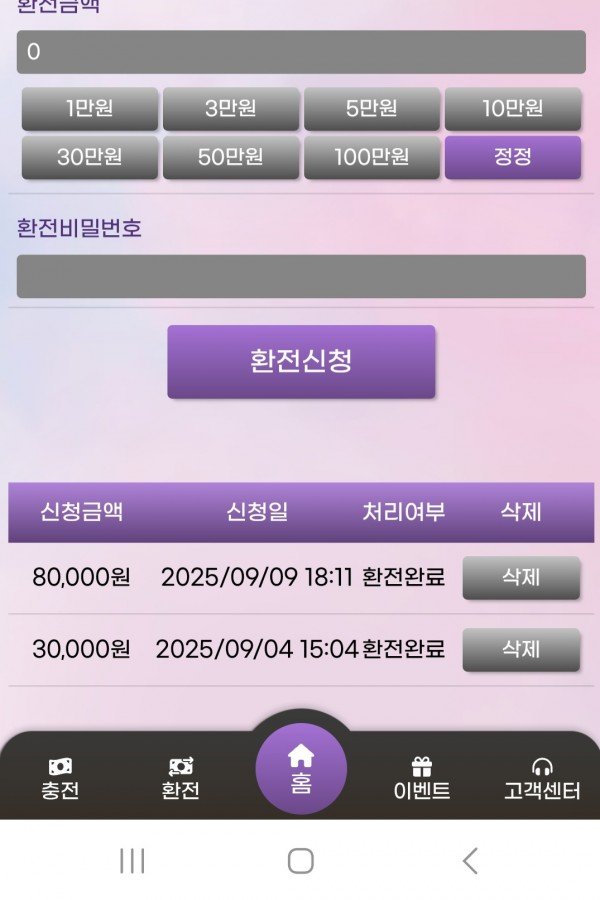Image resolution: width=600 pixels, height=900 pixels.
Task: Open the 고객센터 support tab
Action: coord(542,779)
